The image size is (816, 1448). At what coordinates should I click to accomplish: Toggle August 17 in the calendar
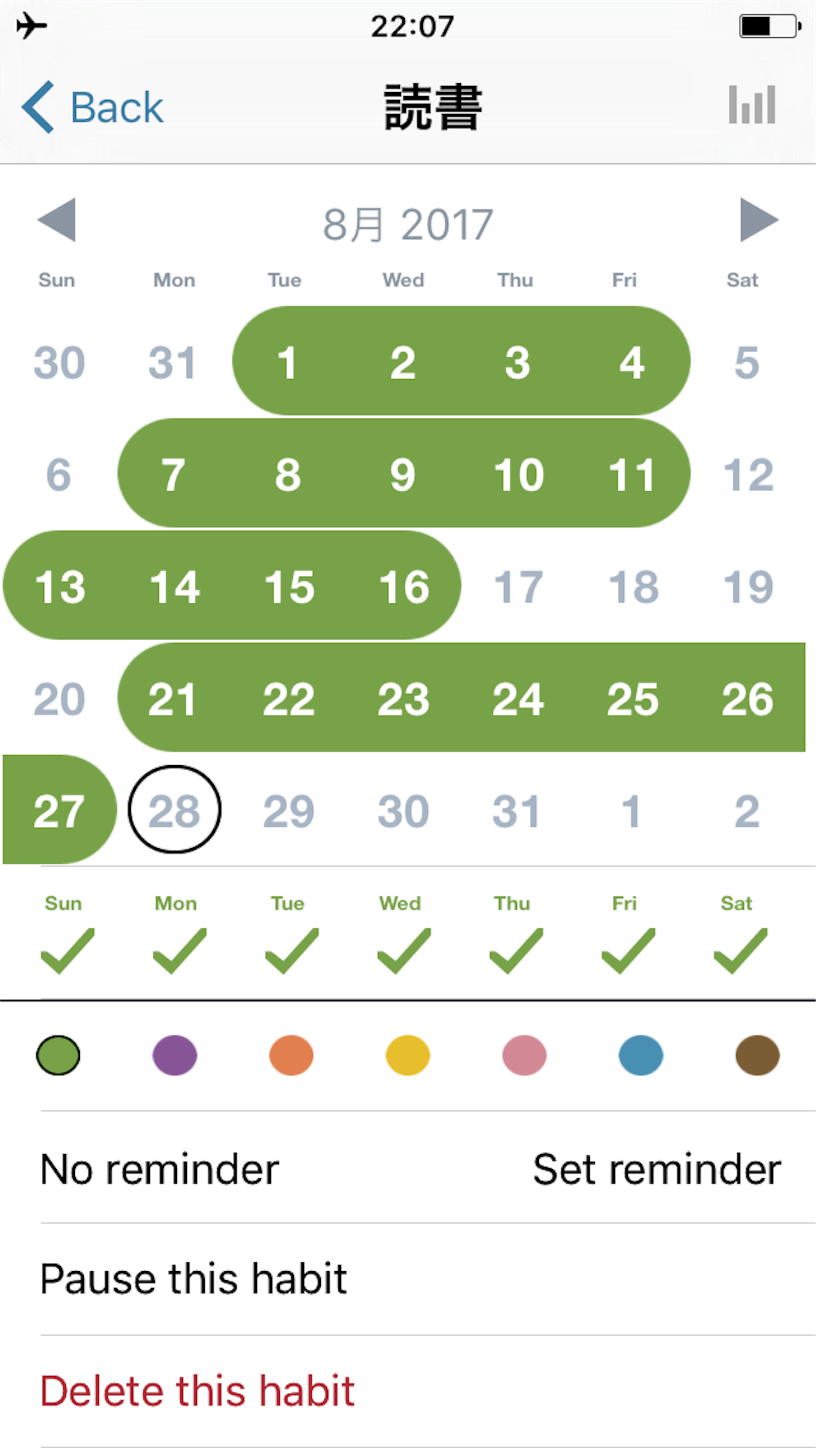point(518,586)
